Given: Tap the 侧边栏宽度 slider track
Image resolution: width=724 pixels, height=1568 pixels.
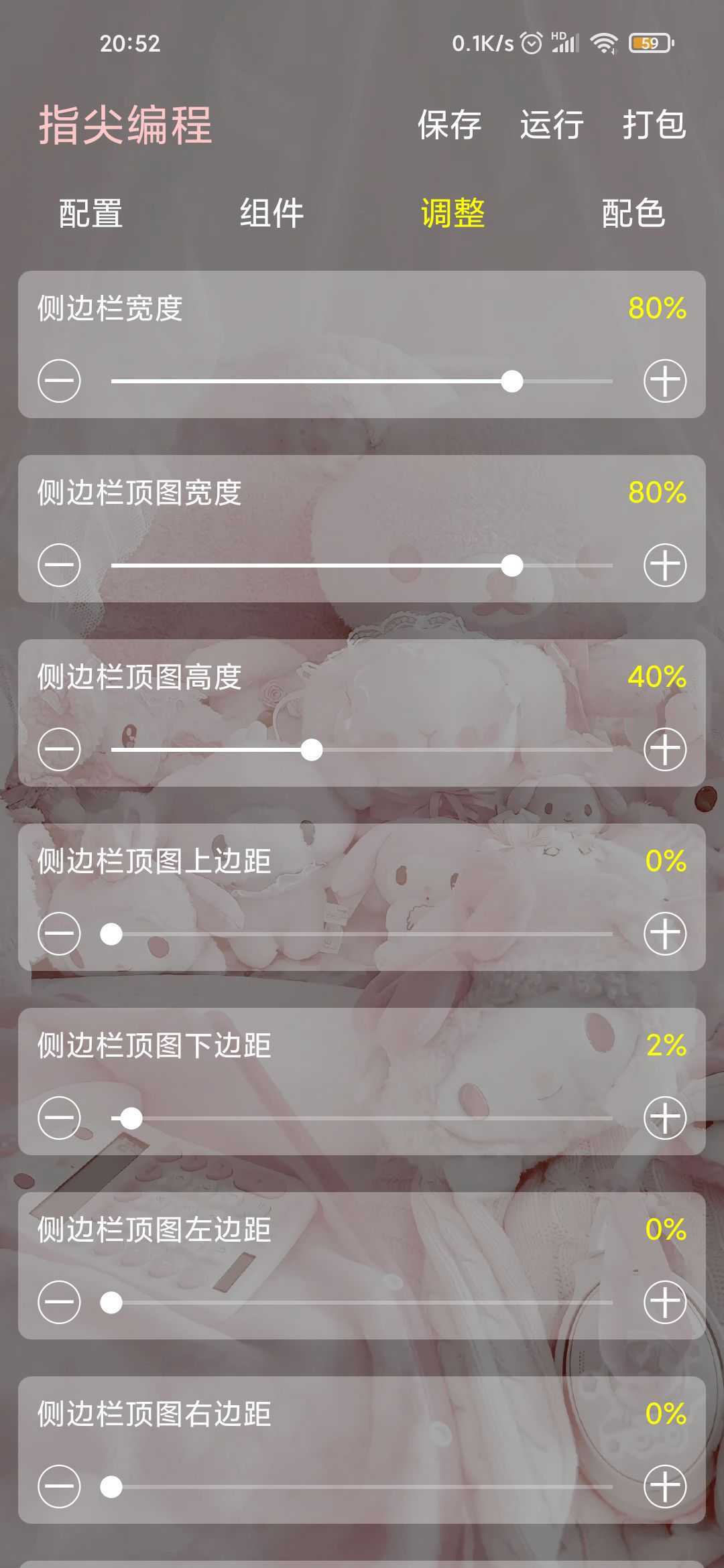Looking at the screenshot, I should [362, 381].
